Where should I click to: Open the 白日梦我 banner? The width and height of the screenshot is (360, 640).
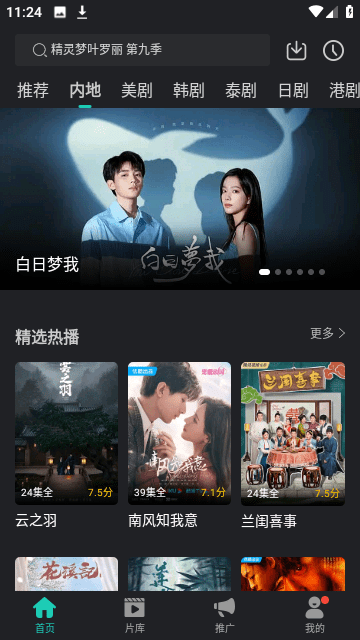click(180, 199)
